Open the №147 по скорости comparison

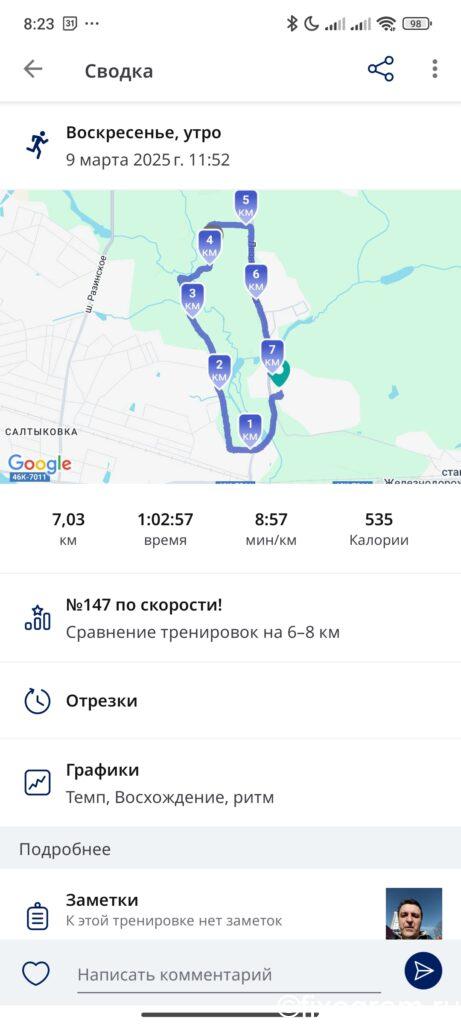tap(230, 618)
